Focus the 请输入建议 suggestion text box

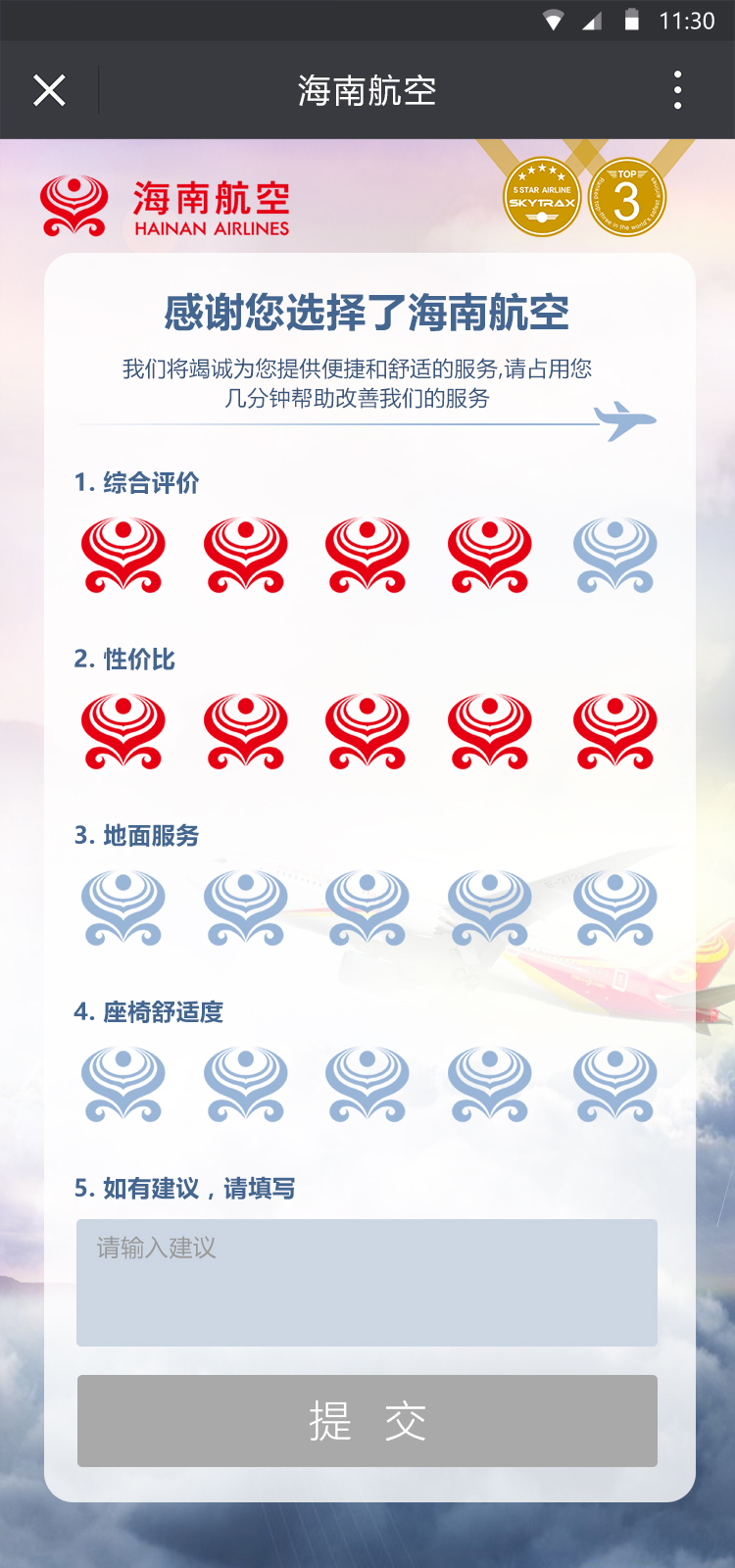pos(367,1282)
